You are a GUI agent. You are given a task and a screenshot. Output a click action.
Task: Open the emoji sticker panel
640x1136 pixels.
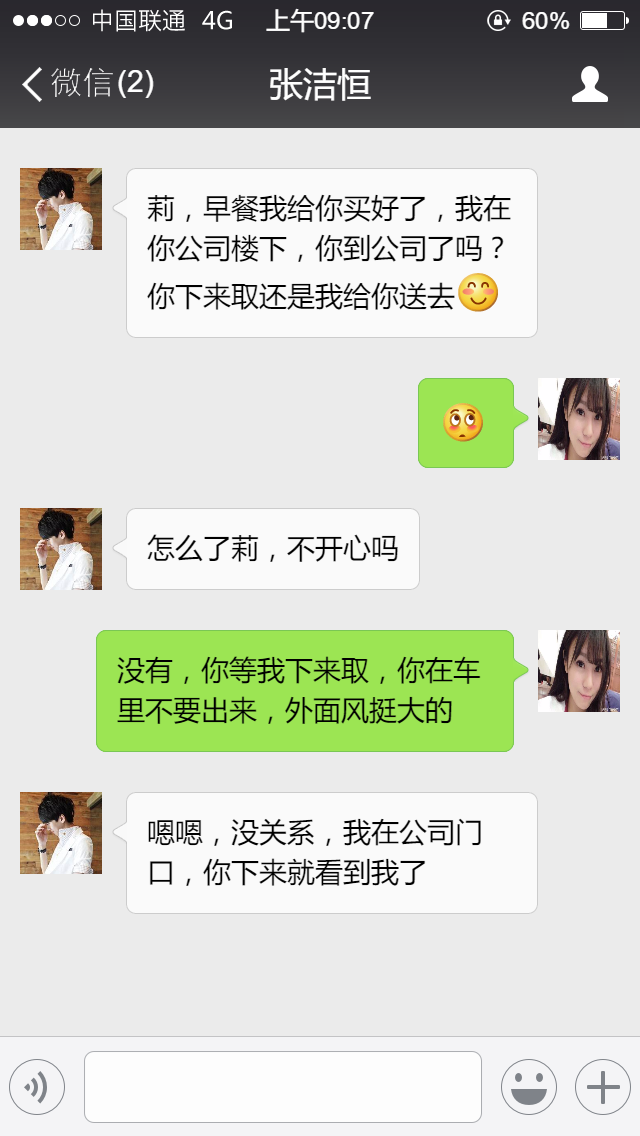click(x=528, y=1087)
